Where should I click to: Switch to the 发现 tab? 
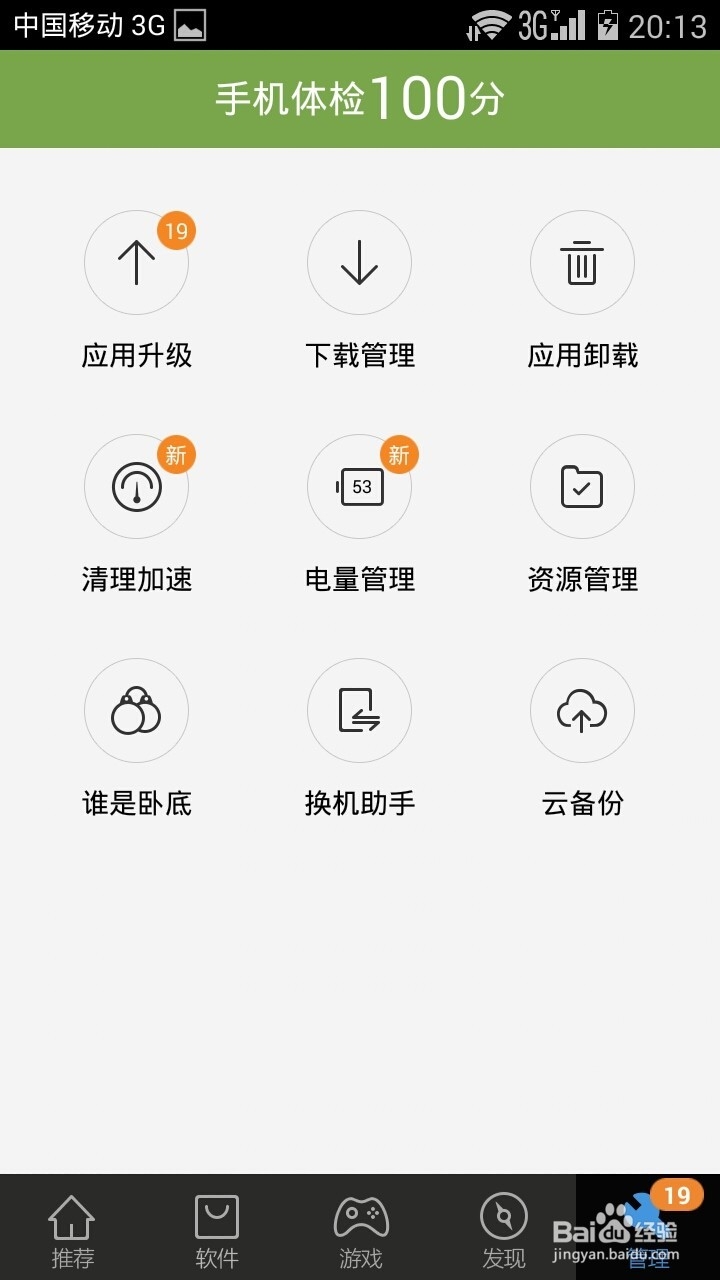pyautogui.click(x=504, y=1230)
